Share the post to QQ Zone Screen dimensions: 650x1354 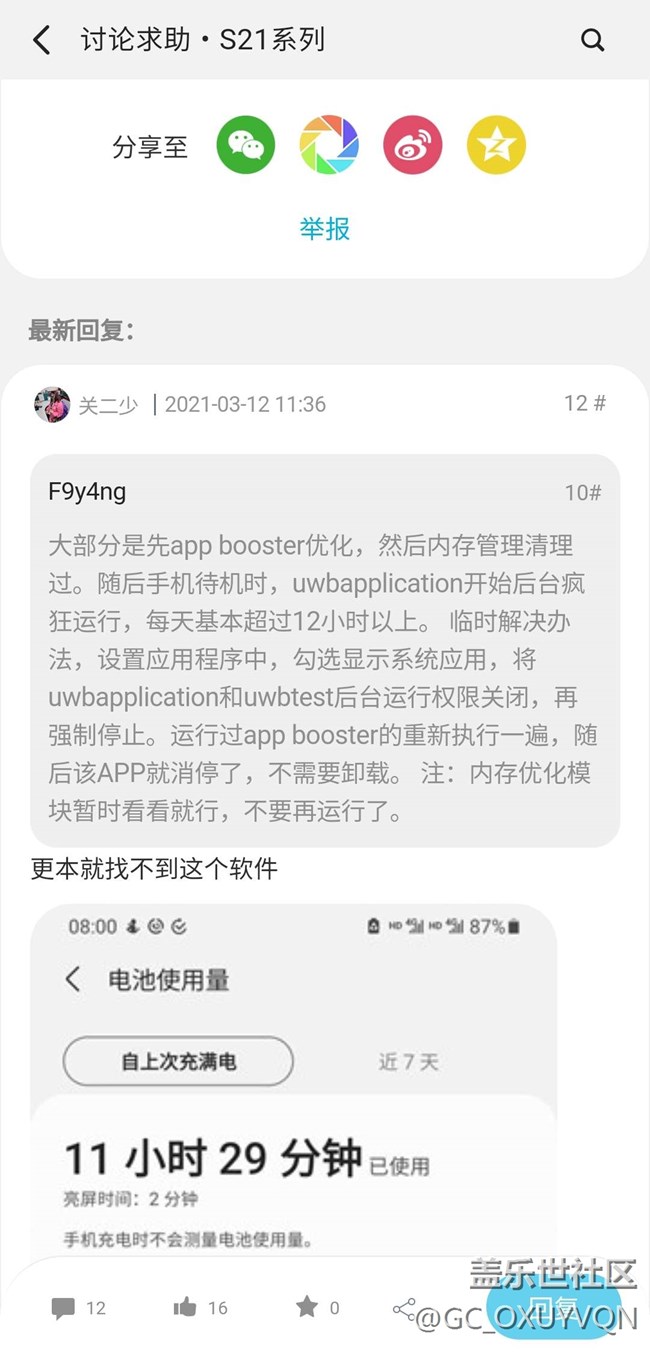496,146
